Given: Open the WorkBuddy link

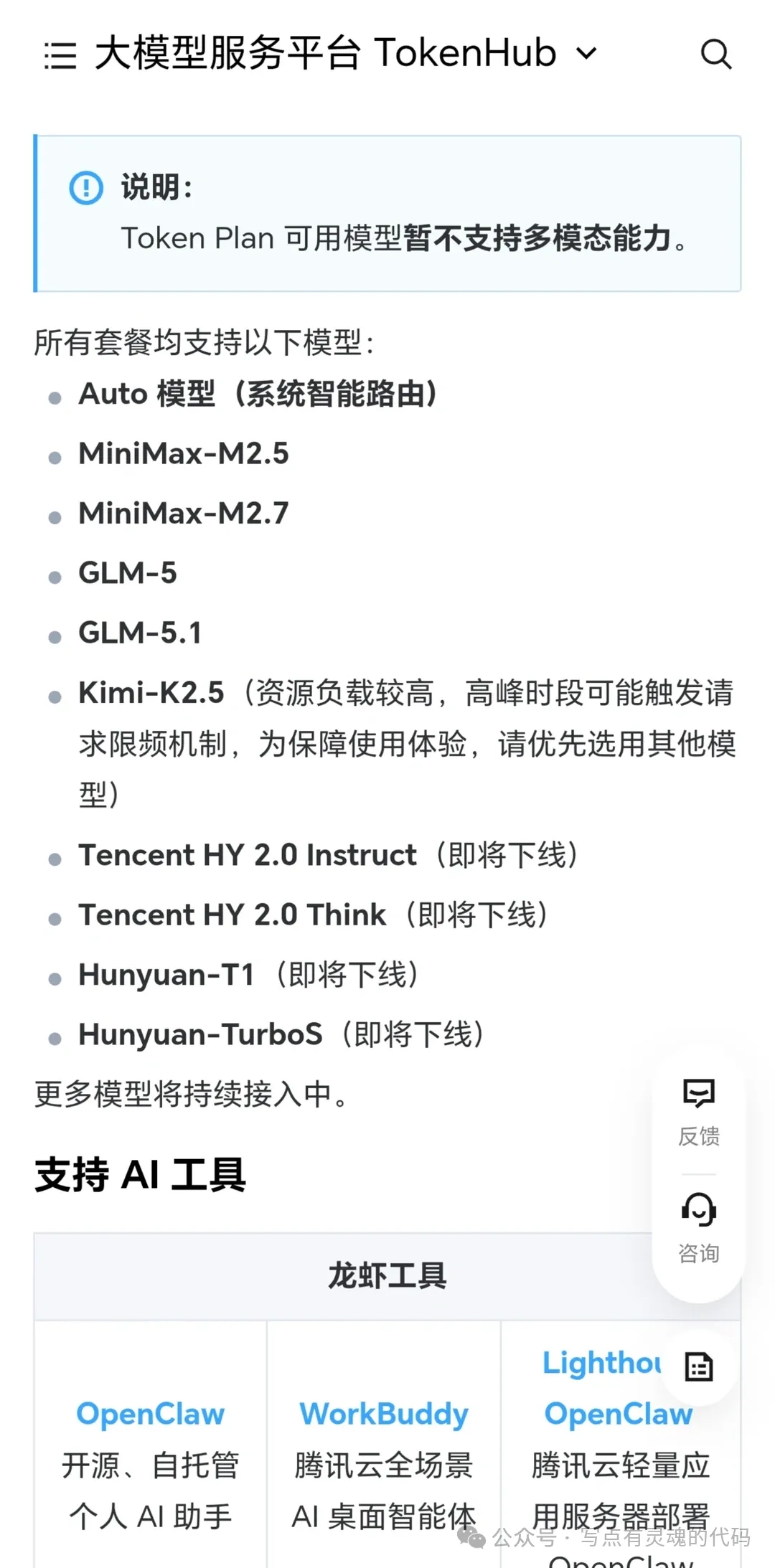Looking at the screenshot, I should pyautogui.click(x=385, y=1414).
